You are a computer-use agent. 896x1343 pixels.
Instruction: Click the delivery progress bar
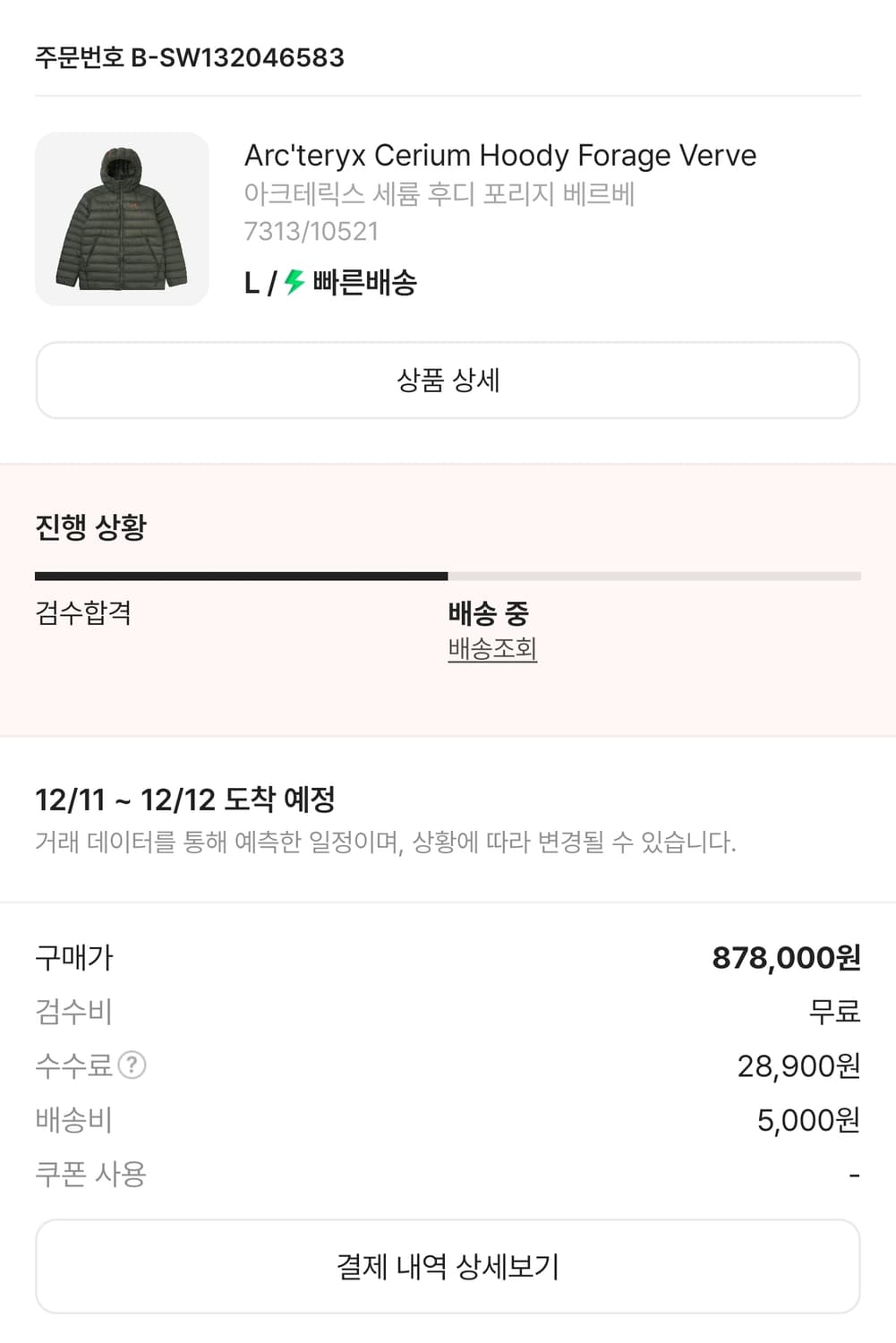[447, 576]
